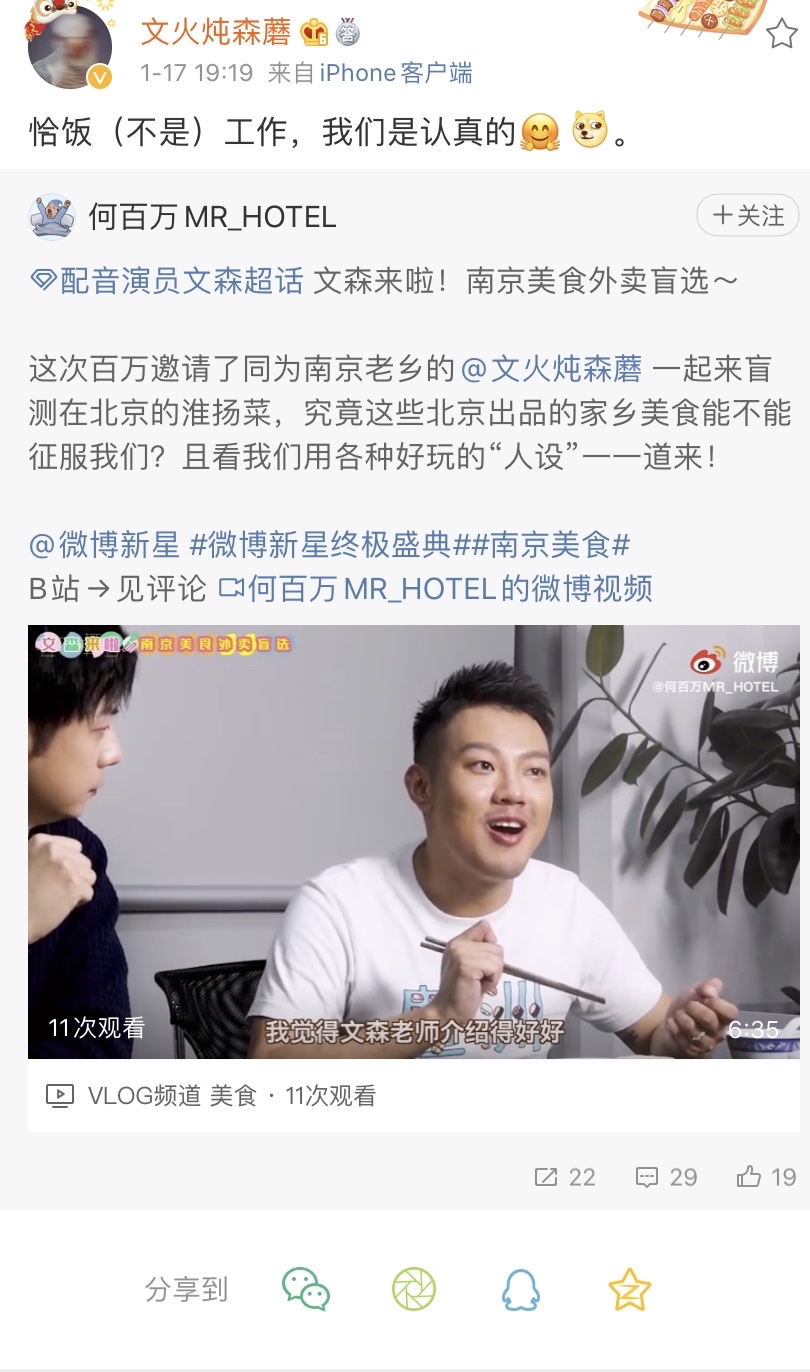
Task: Open 何百万MR_HOTEL's profile name
Action: (x=212, y=217)
